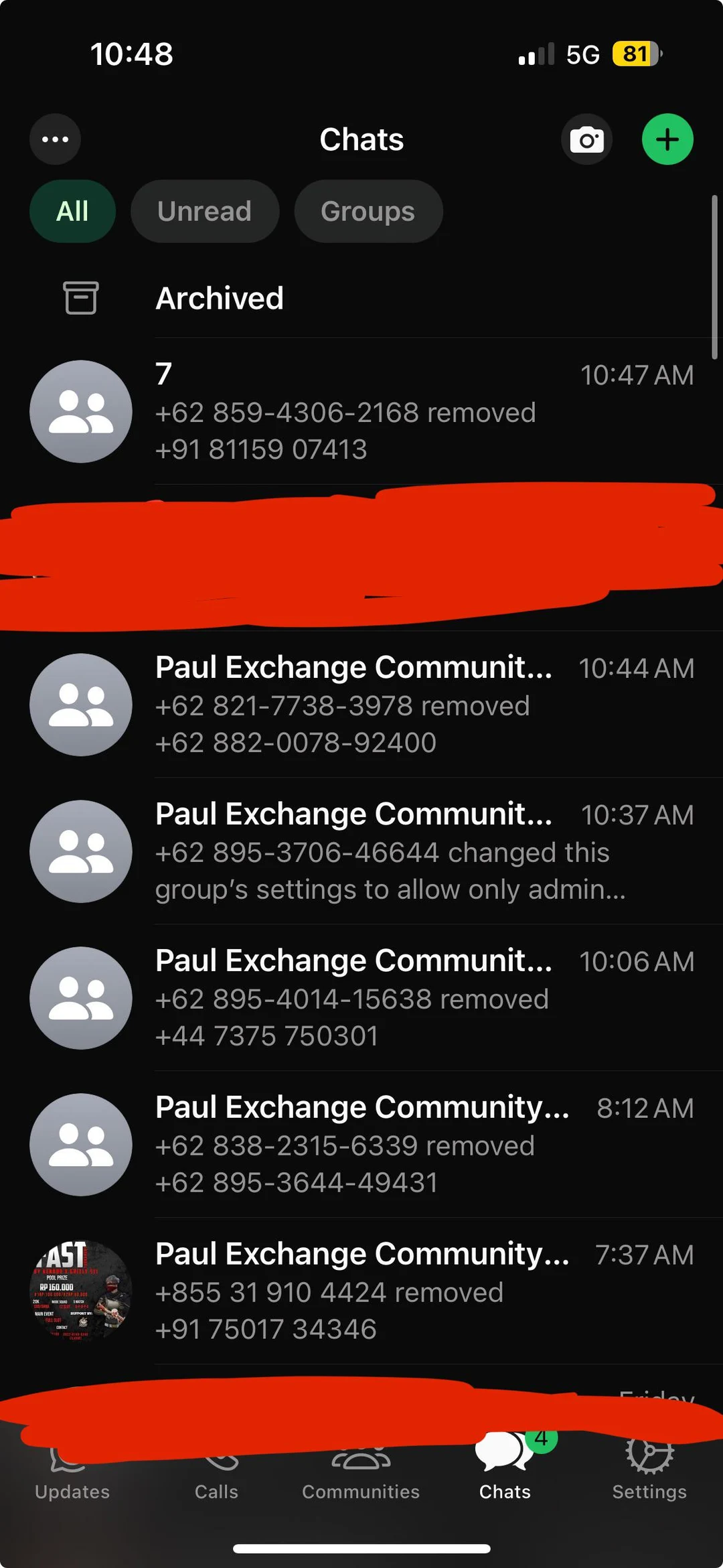Enable the Unread chats filter
This screenshot has width=723, height=1568.
[204, 211]
